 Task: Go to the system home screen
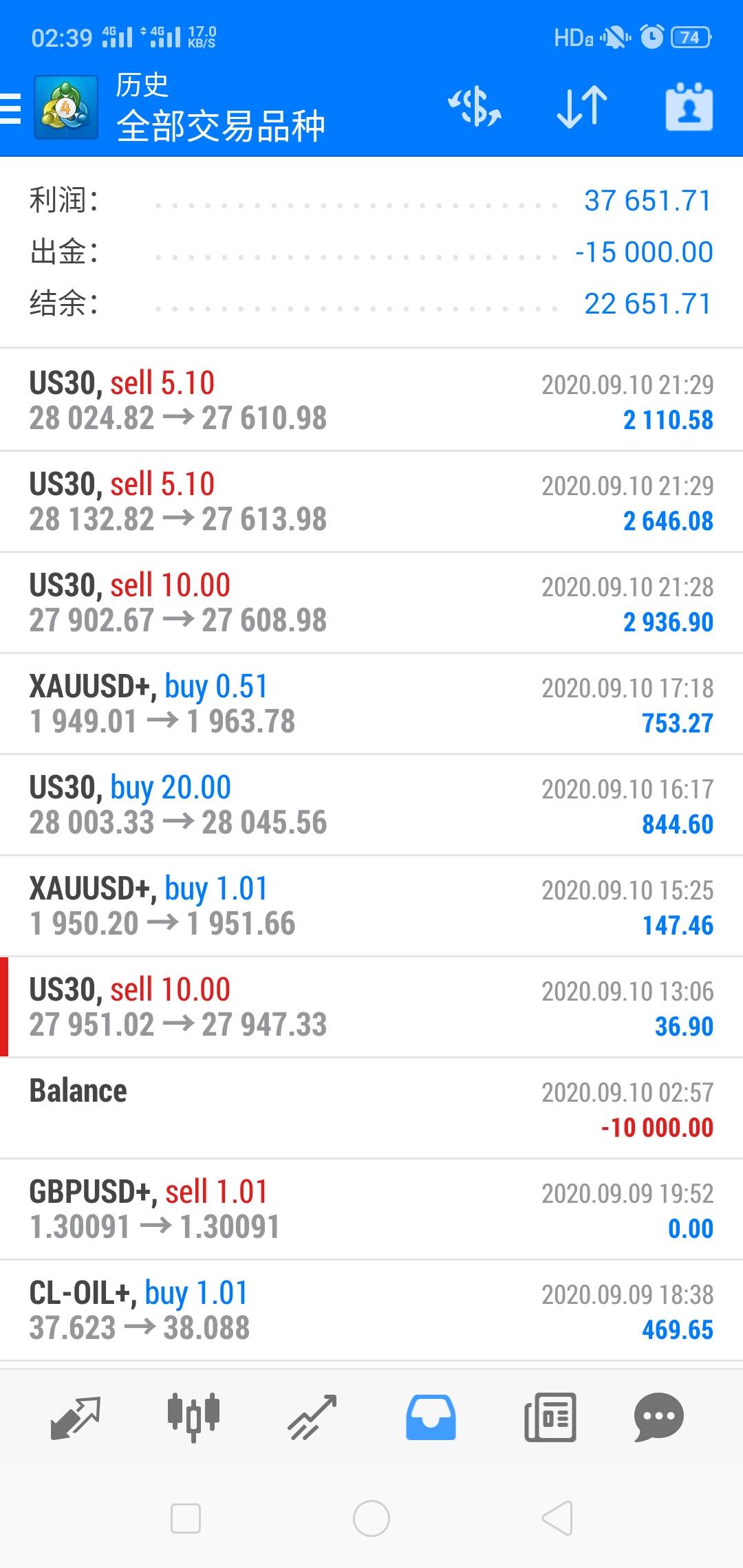[371, 1518]
